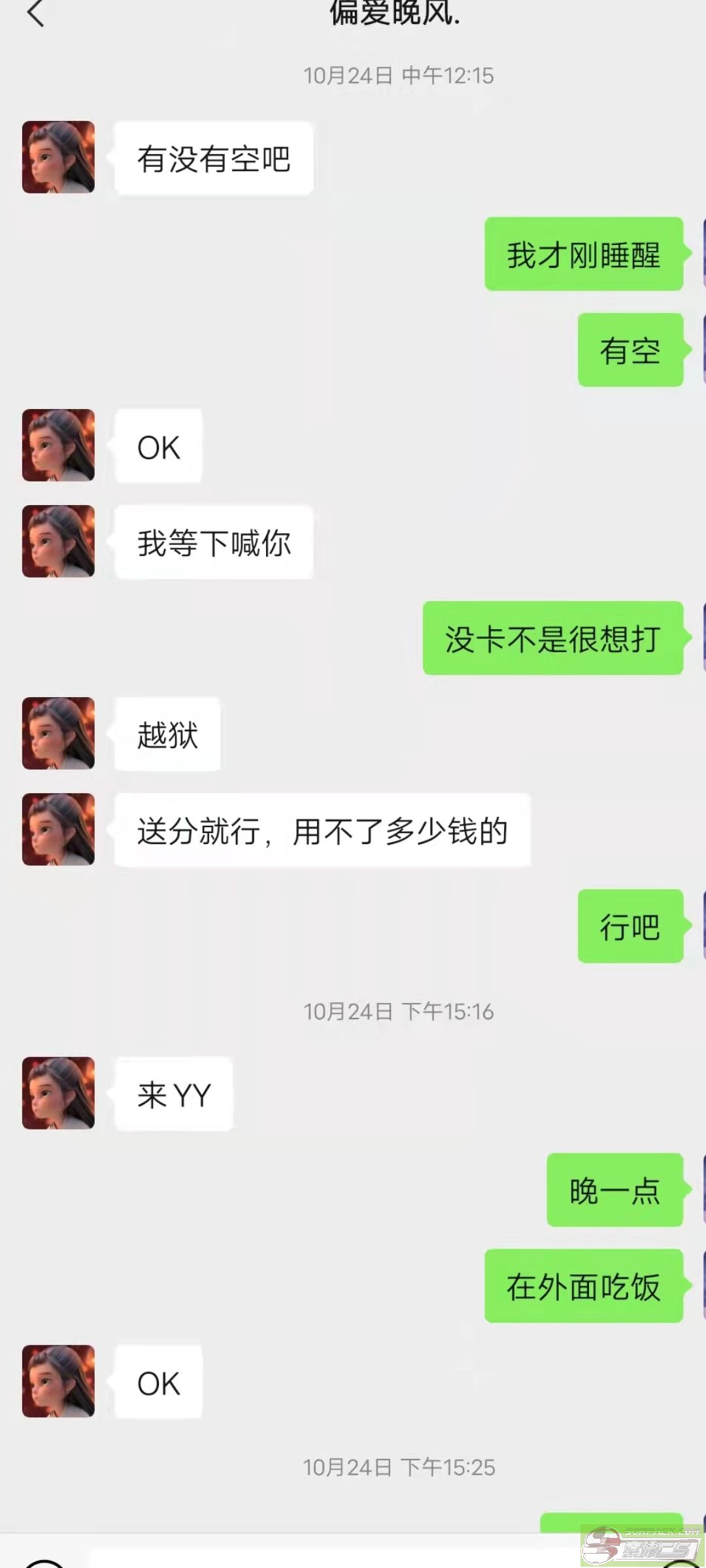
Task: Go back from the 偏爱晚风 chat
Action: tap(36, 13)
